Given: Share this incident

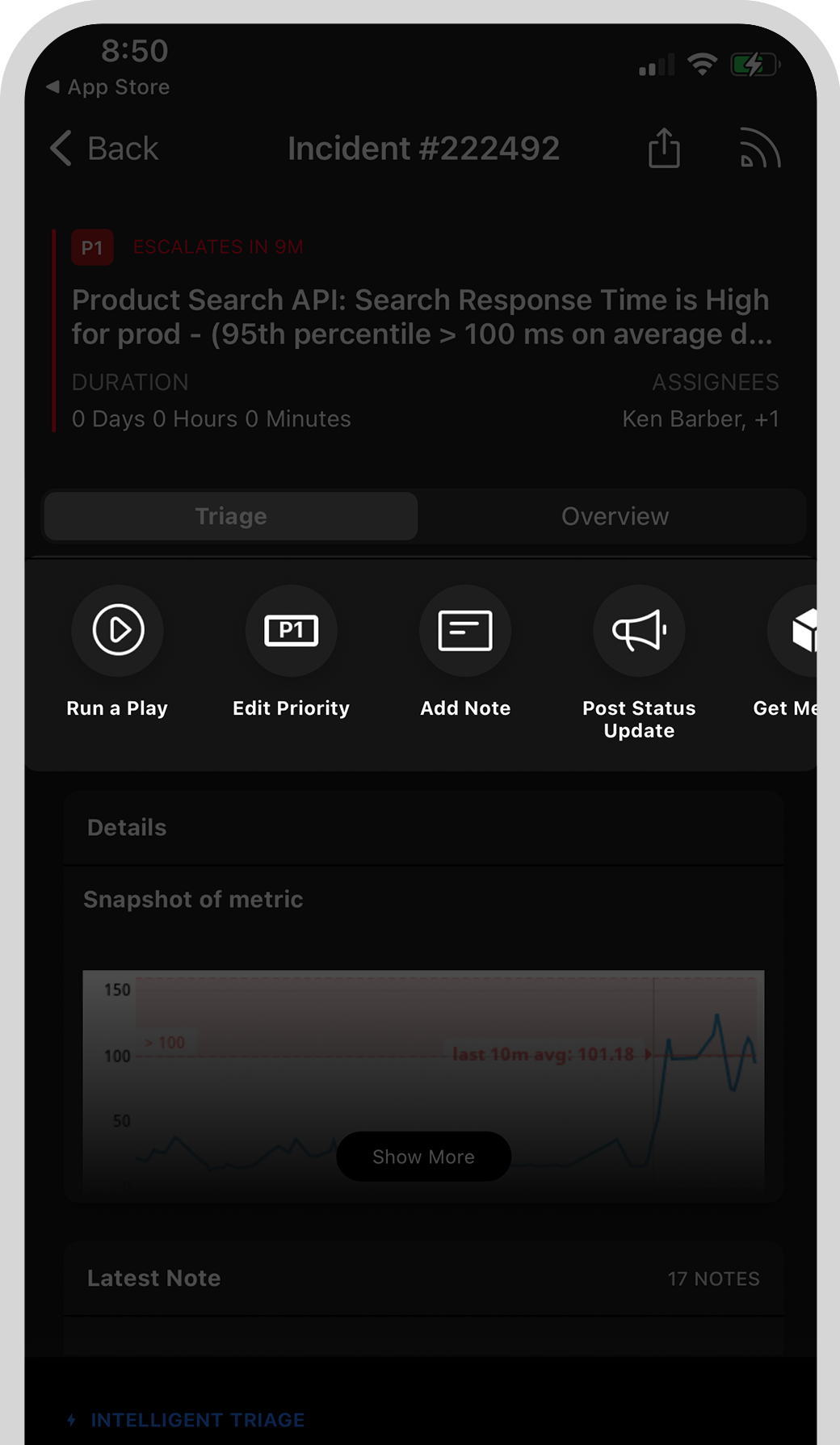Looking at the screenshot, I should [664, 149].
